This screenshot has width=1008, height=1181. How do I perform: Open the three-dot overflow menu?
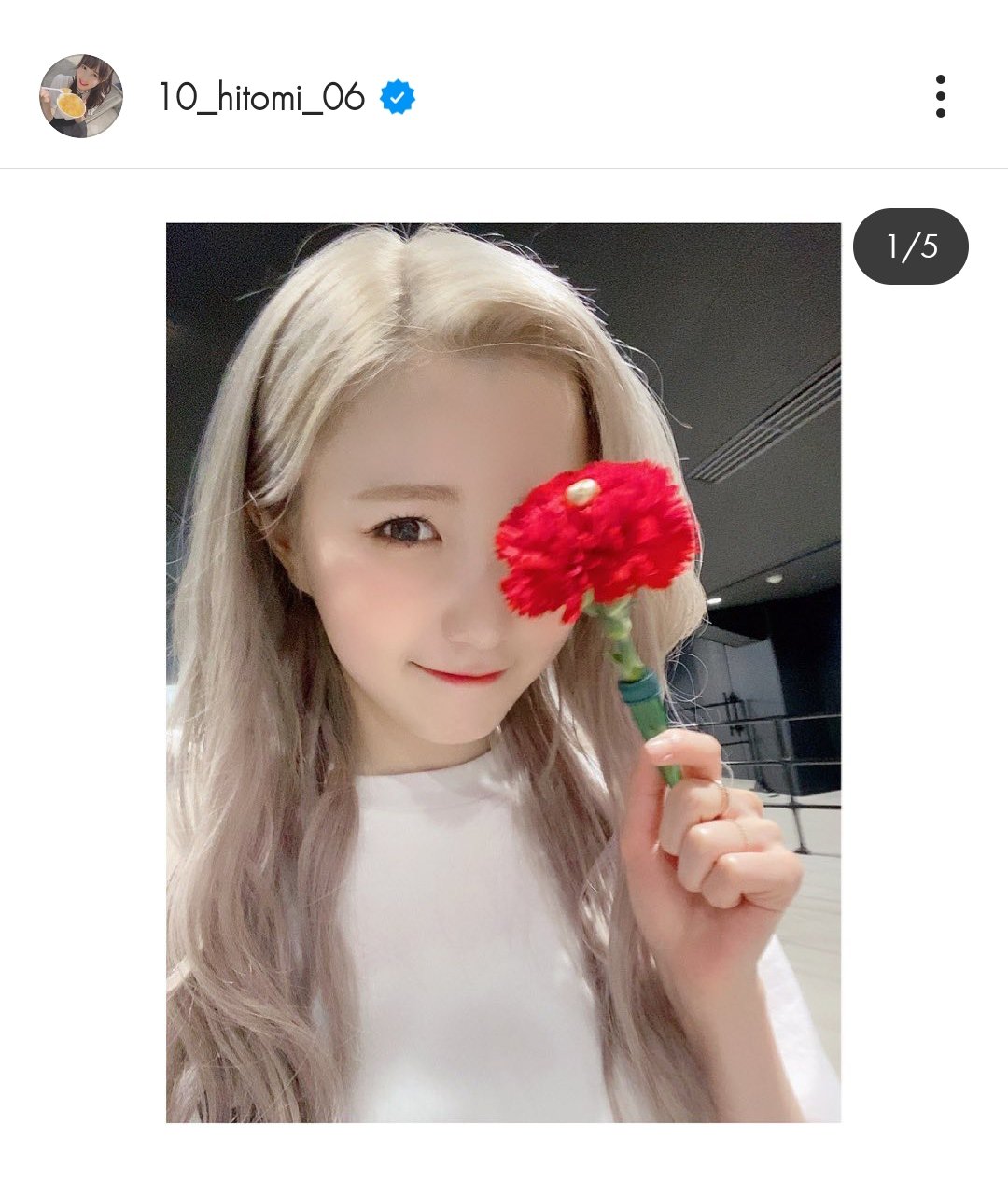click(940, 96)
